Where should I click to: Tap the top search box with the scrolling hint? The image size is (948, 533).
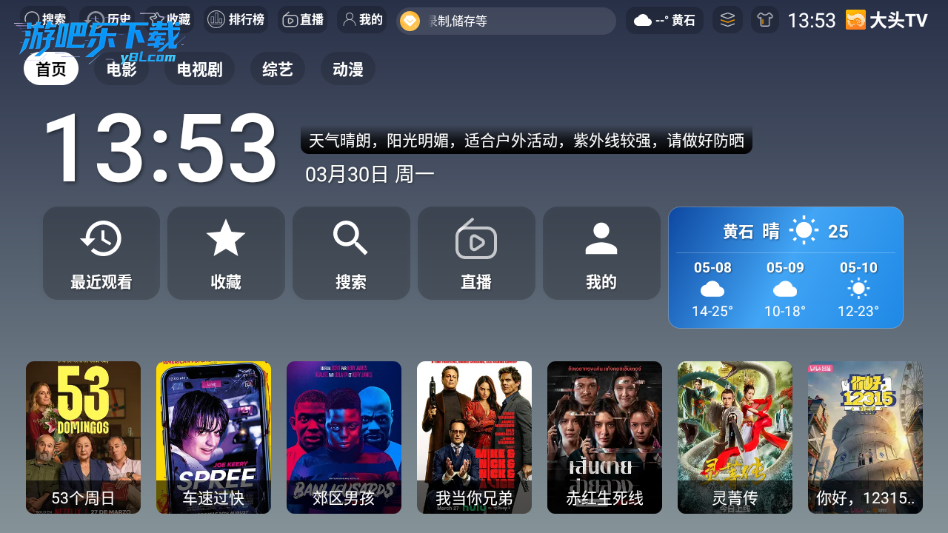pos(506,21)
